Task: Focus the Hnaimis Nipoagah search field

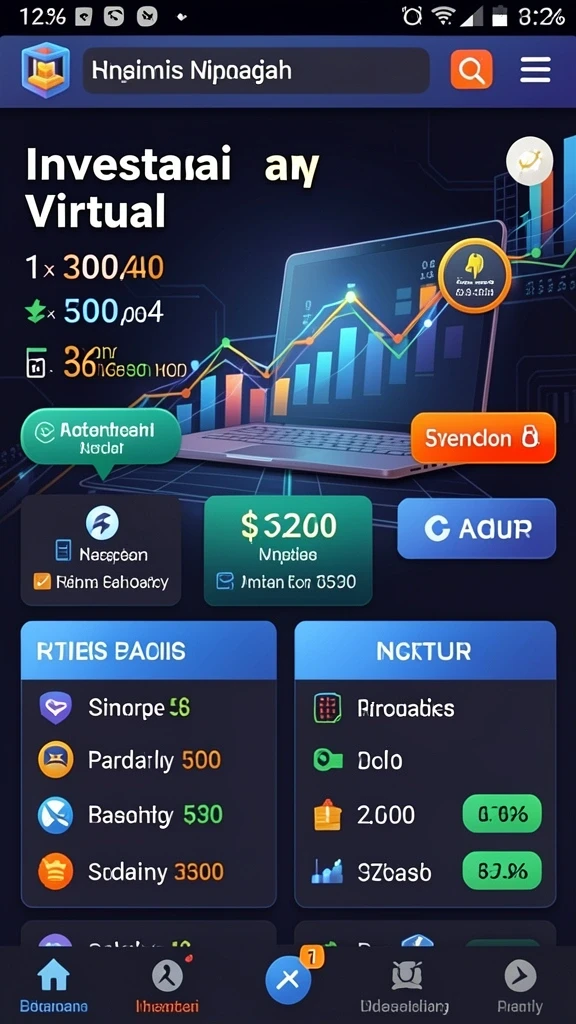Action: point(256,70)
